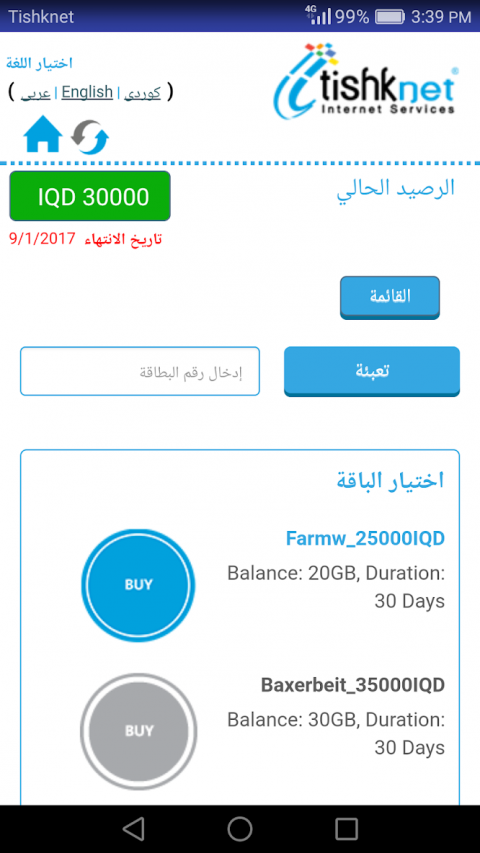Open recent apps from navigation bar
The height and width of the screenshot is (853, 480).
[346, 829]
